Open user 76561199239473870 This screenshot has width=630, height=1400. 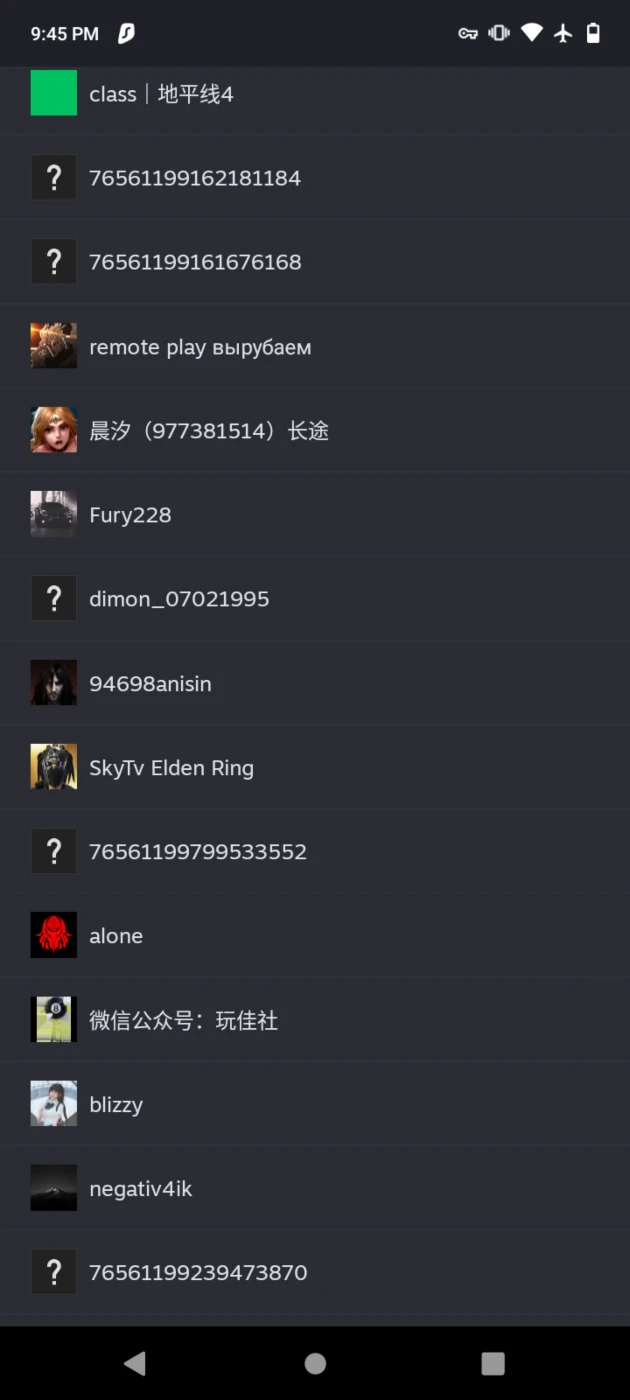click(x=315, y=1272)
